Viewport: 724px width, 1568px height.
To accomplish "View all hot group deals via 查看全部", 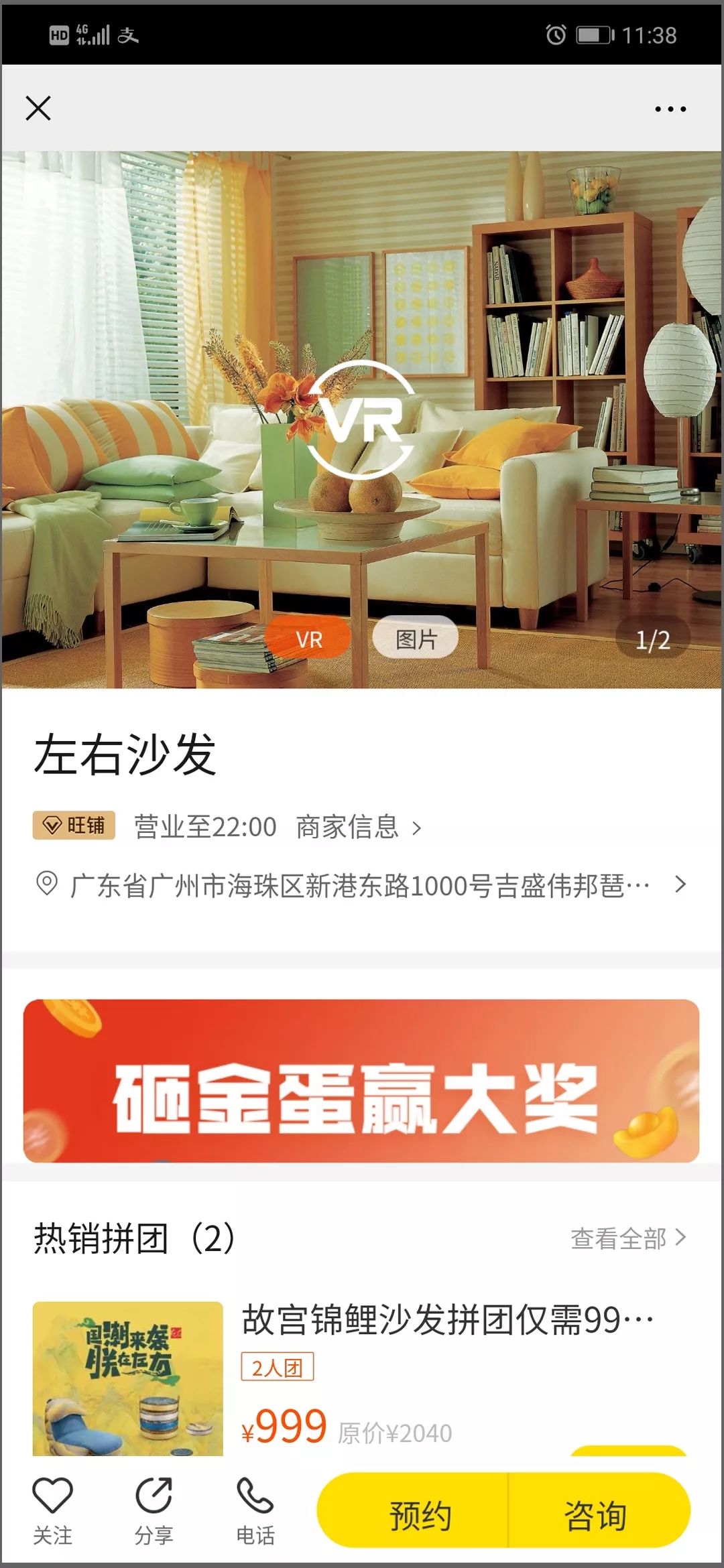I will 627,1238.
